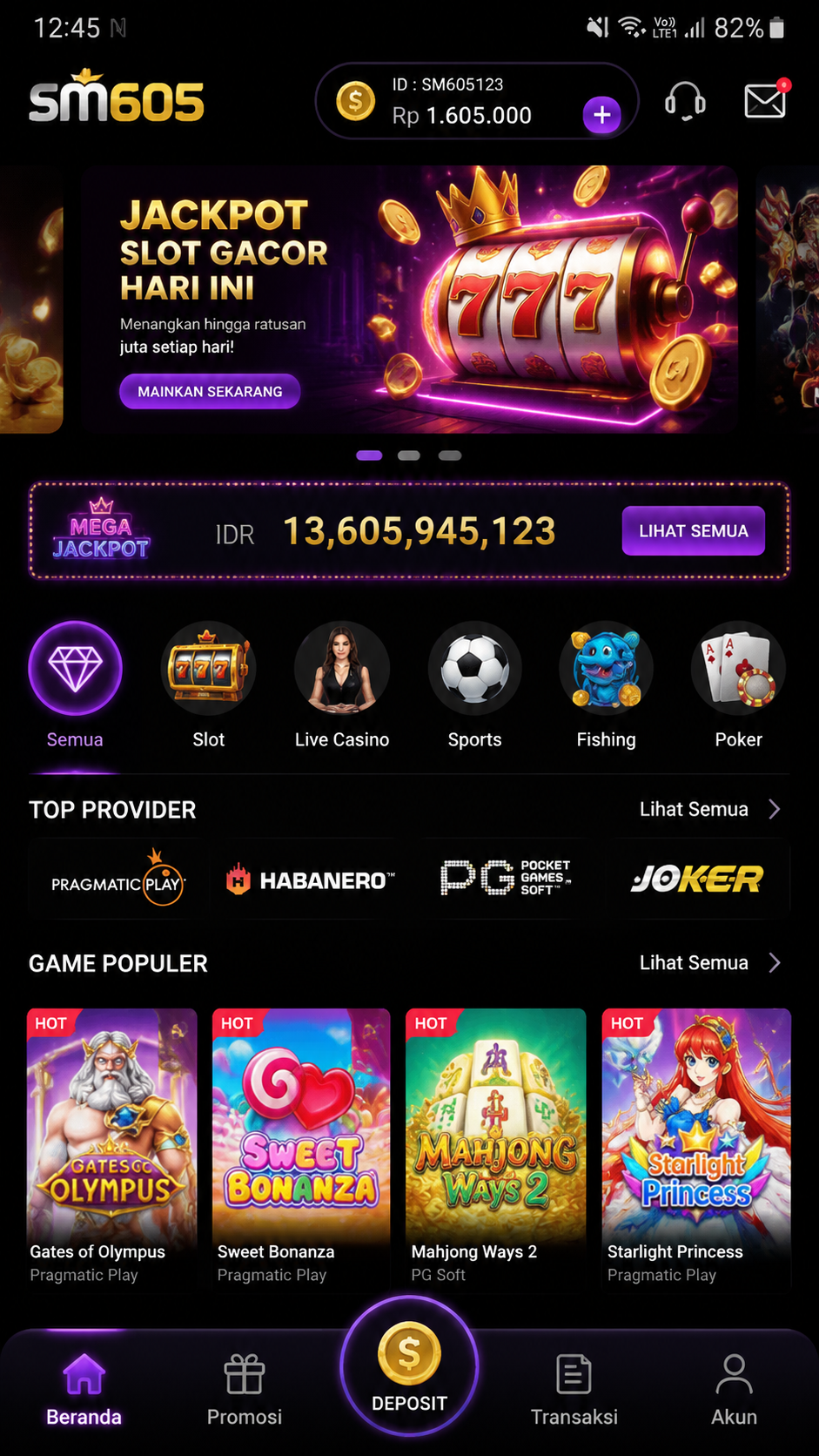This screenshot has width=819, height=1456.
Task: Tap the plus icon to add balance
Action: click(601, 114)
